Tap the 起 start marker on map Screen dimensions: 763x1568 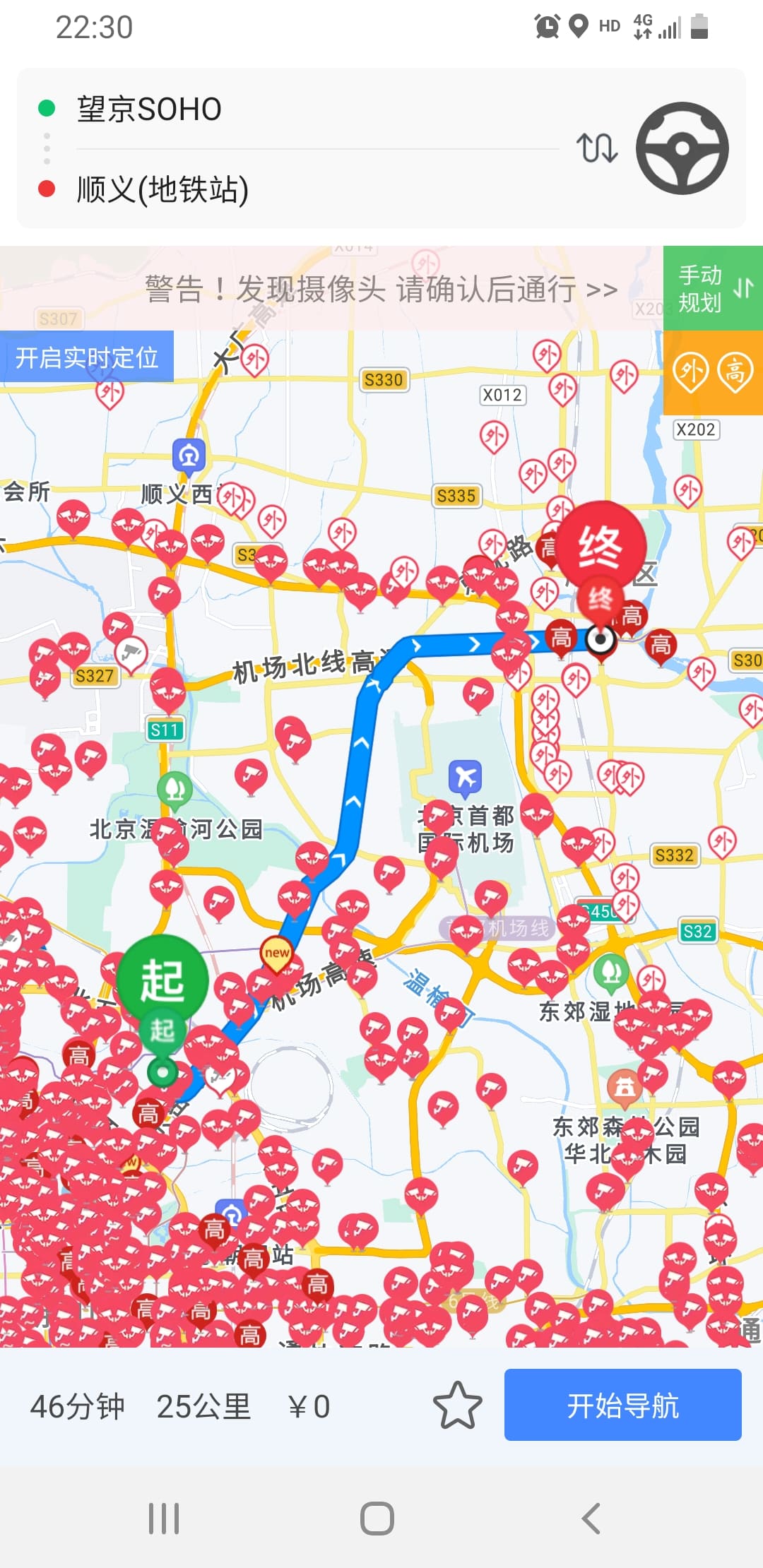(x=162, y=982)
